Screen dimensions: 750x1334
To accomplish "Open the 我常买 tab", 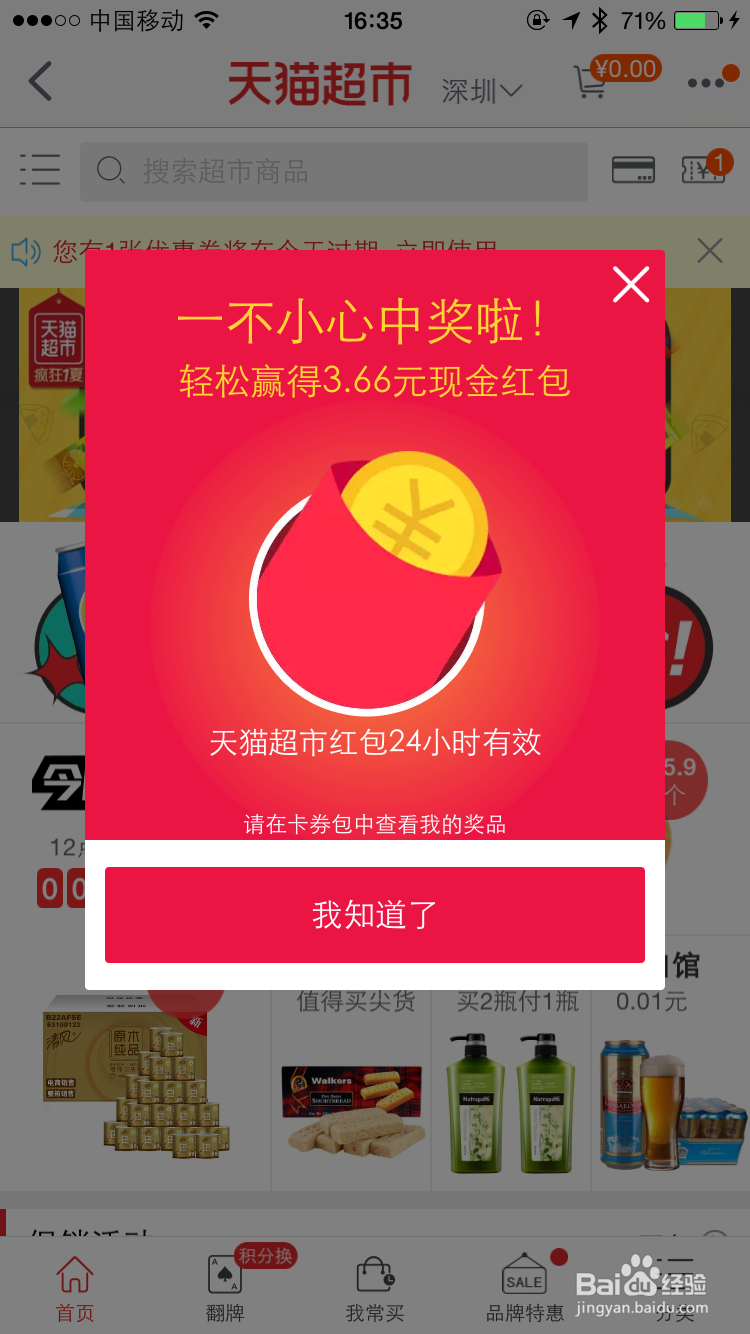I will tap(374, 1290).
